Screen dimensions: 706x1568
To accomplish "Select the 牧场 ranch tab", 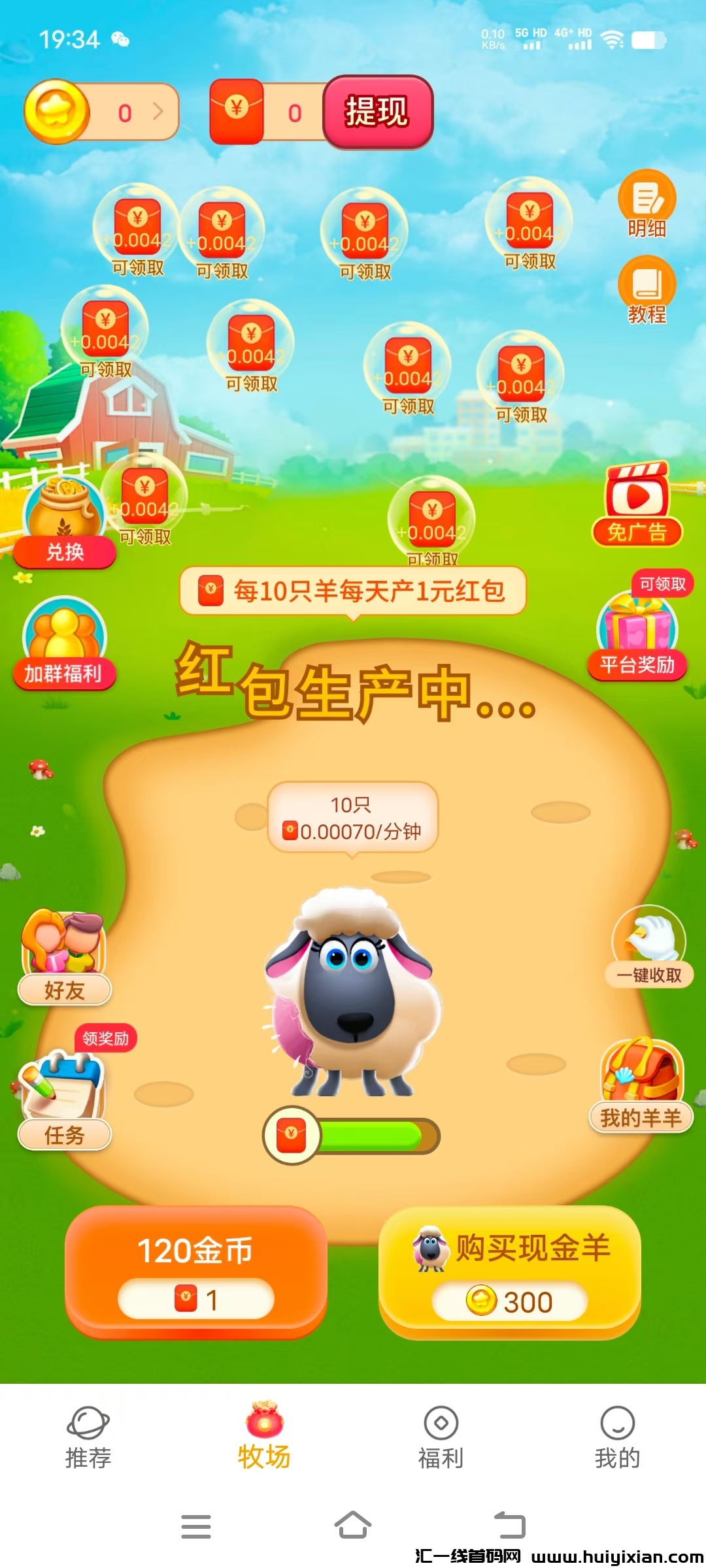I will 264,1437.
